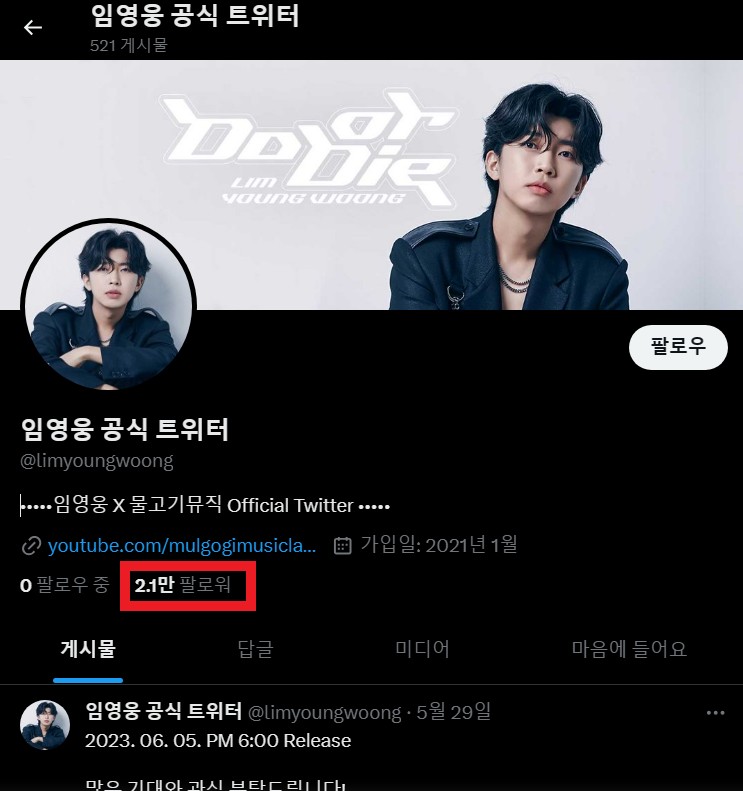Open the tweet via its 5월 29일 timestamp

tap(451, 710)
